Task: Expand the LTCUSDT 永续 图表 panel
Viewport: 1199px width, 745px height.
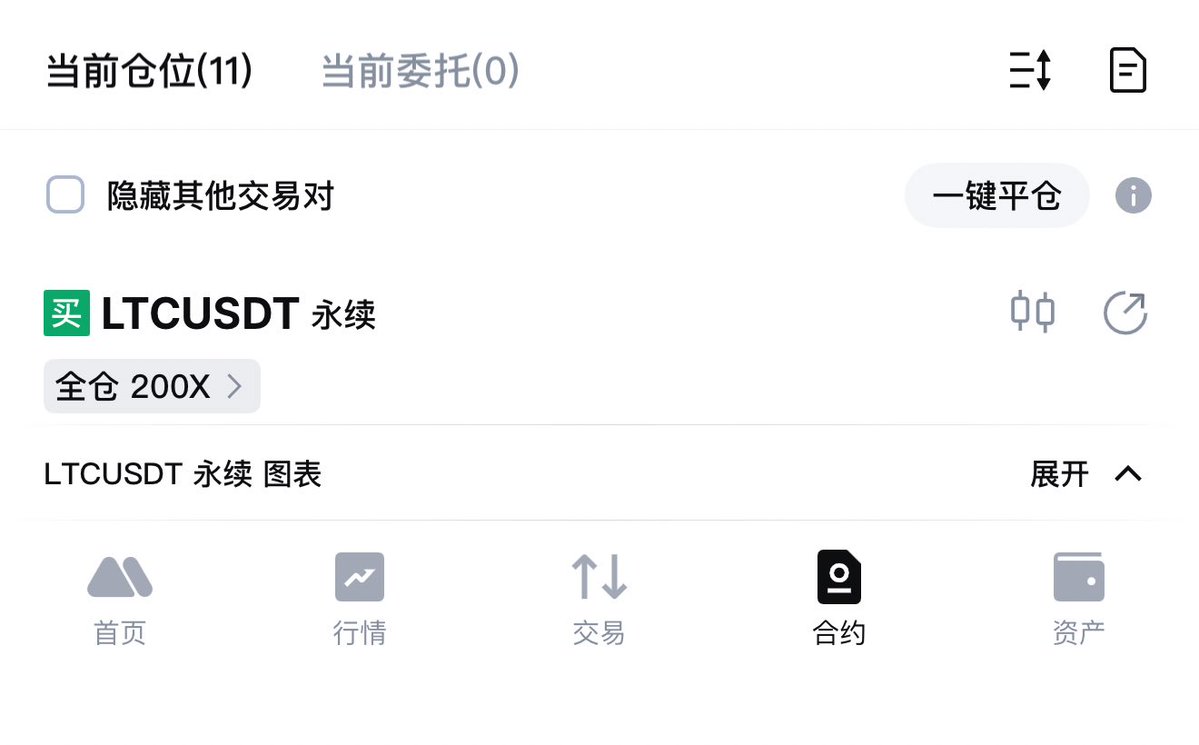Action: tap(1086, 474)
